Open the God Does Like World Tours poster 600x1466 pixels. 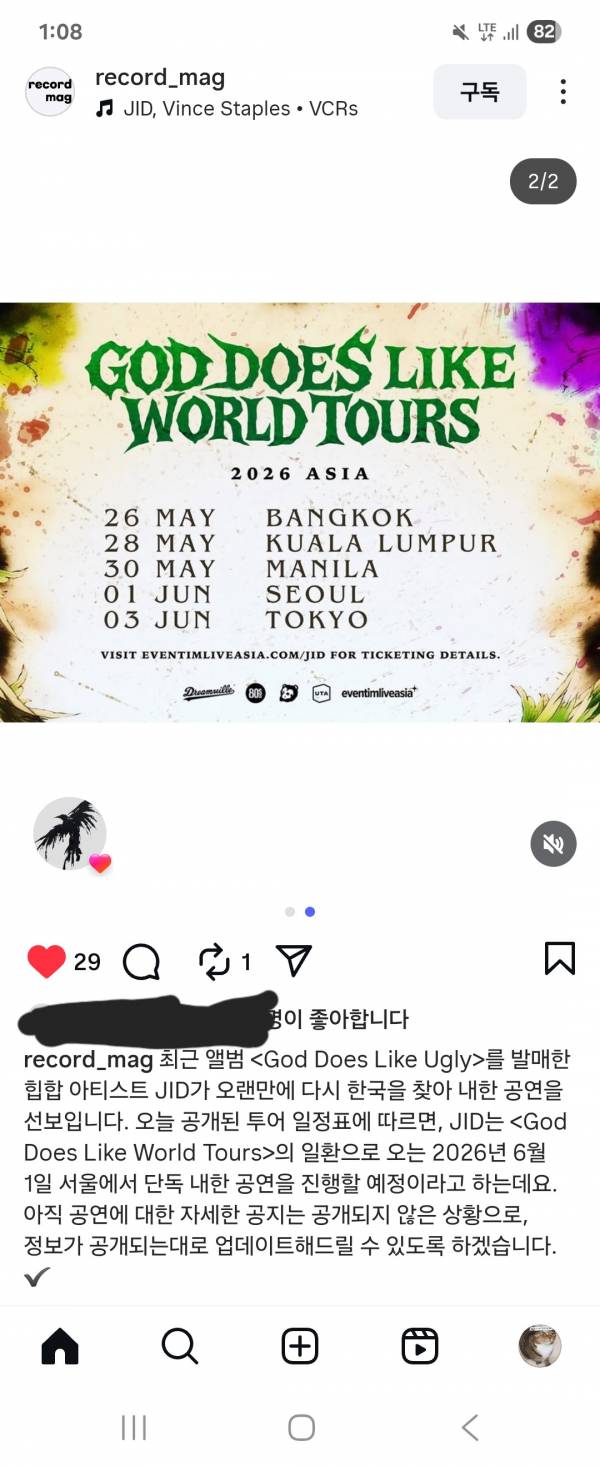click(300, 512)
